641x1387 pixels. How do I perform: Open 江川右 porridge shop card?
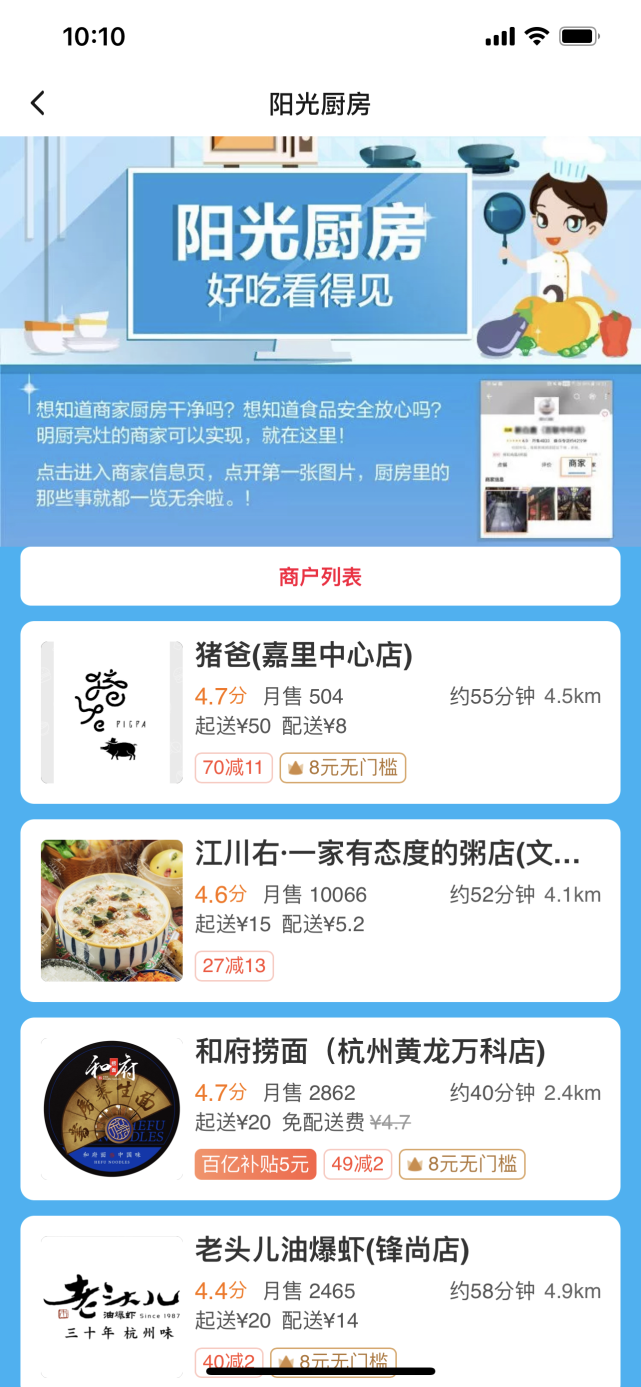[320, 909]
